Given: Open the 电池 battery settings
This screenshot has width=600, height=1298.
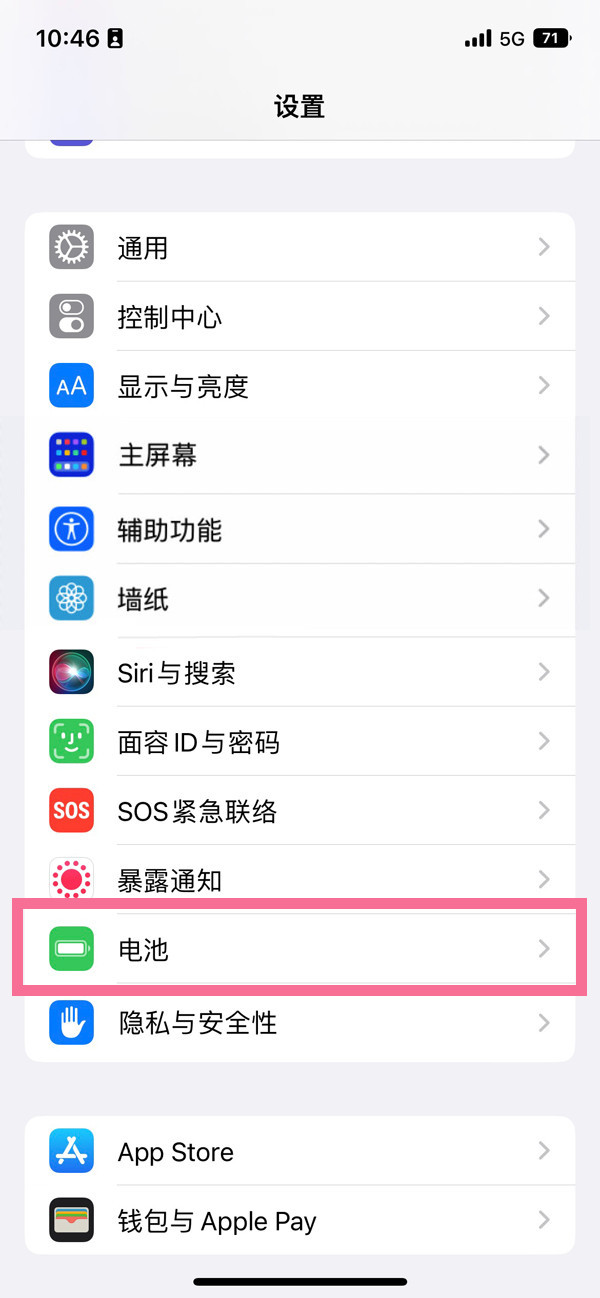Looking at the screenshot, I should click(x=300, y=949).
